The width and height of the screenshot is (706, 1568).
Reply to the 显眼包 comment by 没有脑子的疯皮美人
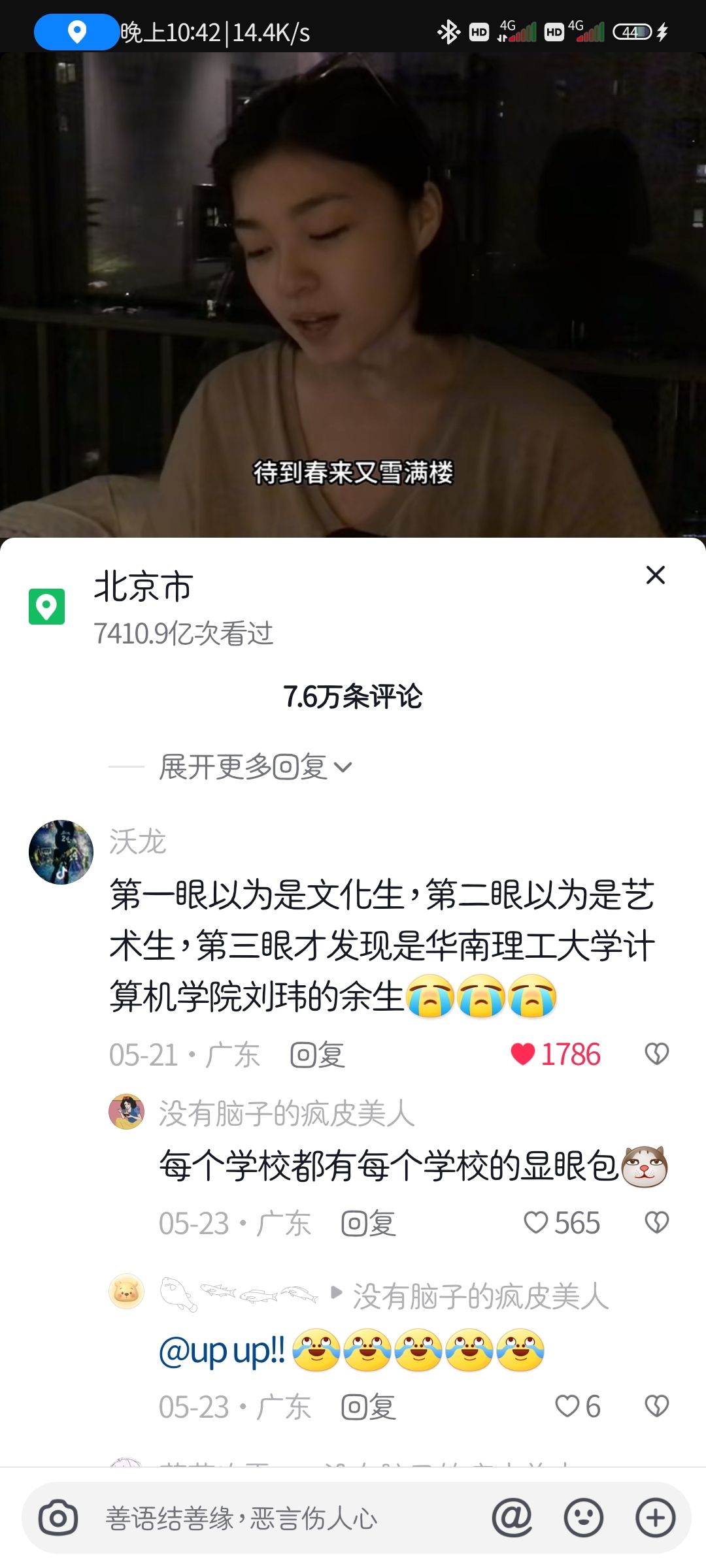pos(369,1223)
